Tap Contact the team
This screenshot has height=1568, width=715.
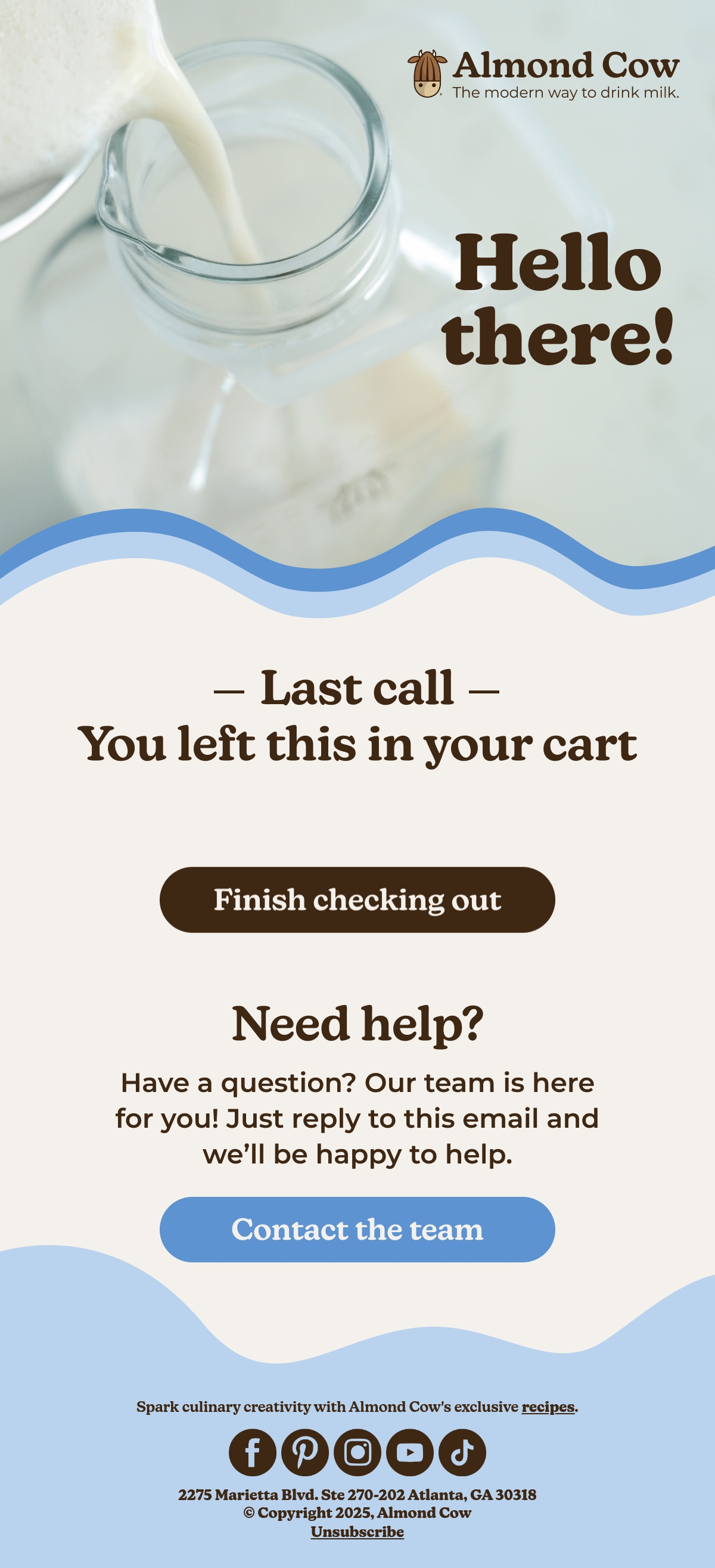click(357, 1229)
